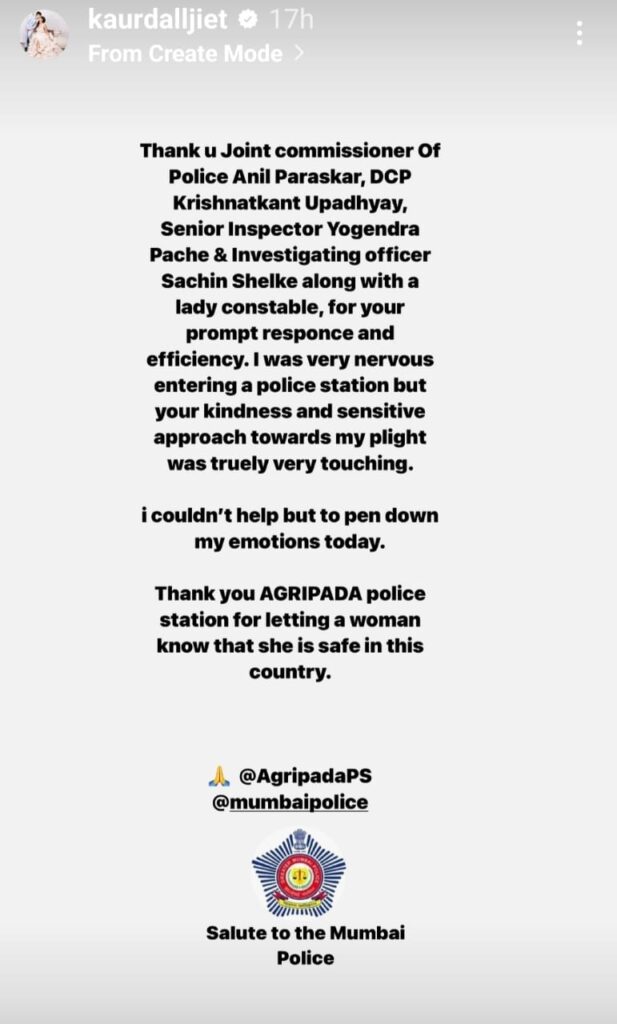Viewport: 617px width, 1024px height.
Task: Open kaurdalljiet's profile picture
Action: pos(43,34)
